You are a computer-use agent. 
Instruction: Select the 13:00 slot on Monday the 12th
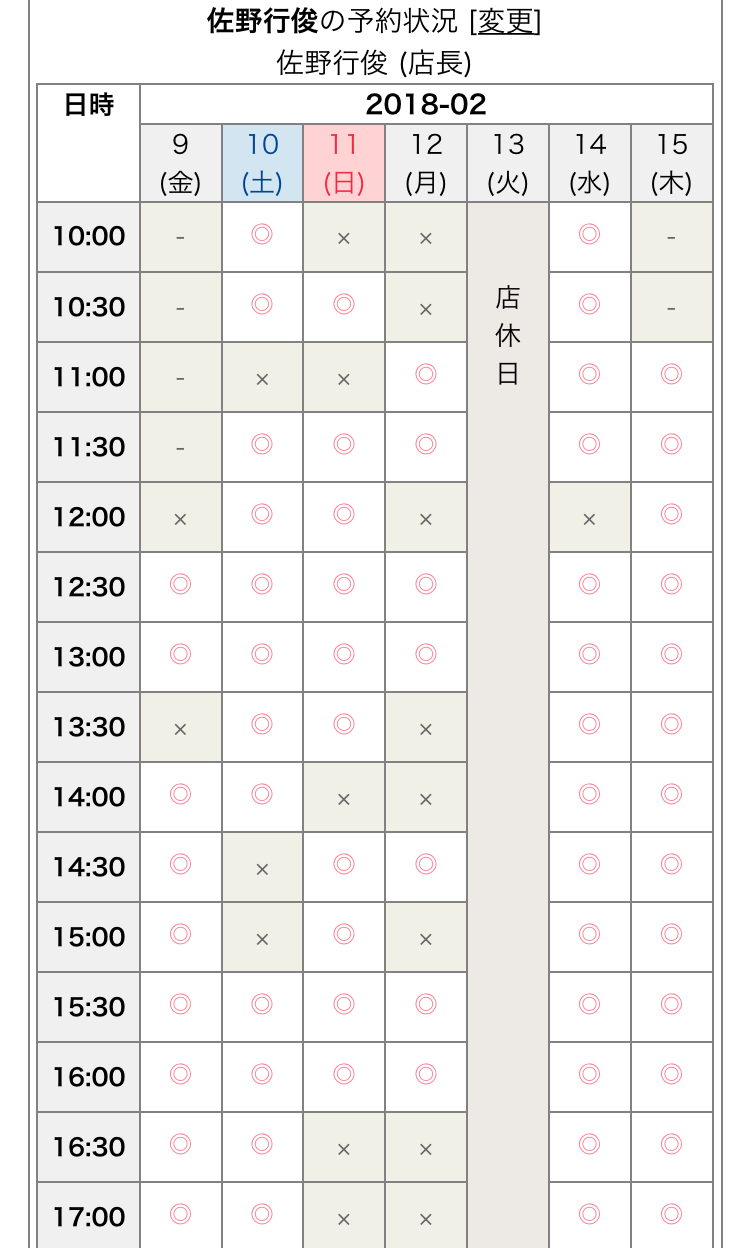coord(426,654)
